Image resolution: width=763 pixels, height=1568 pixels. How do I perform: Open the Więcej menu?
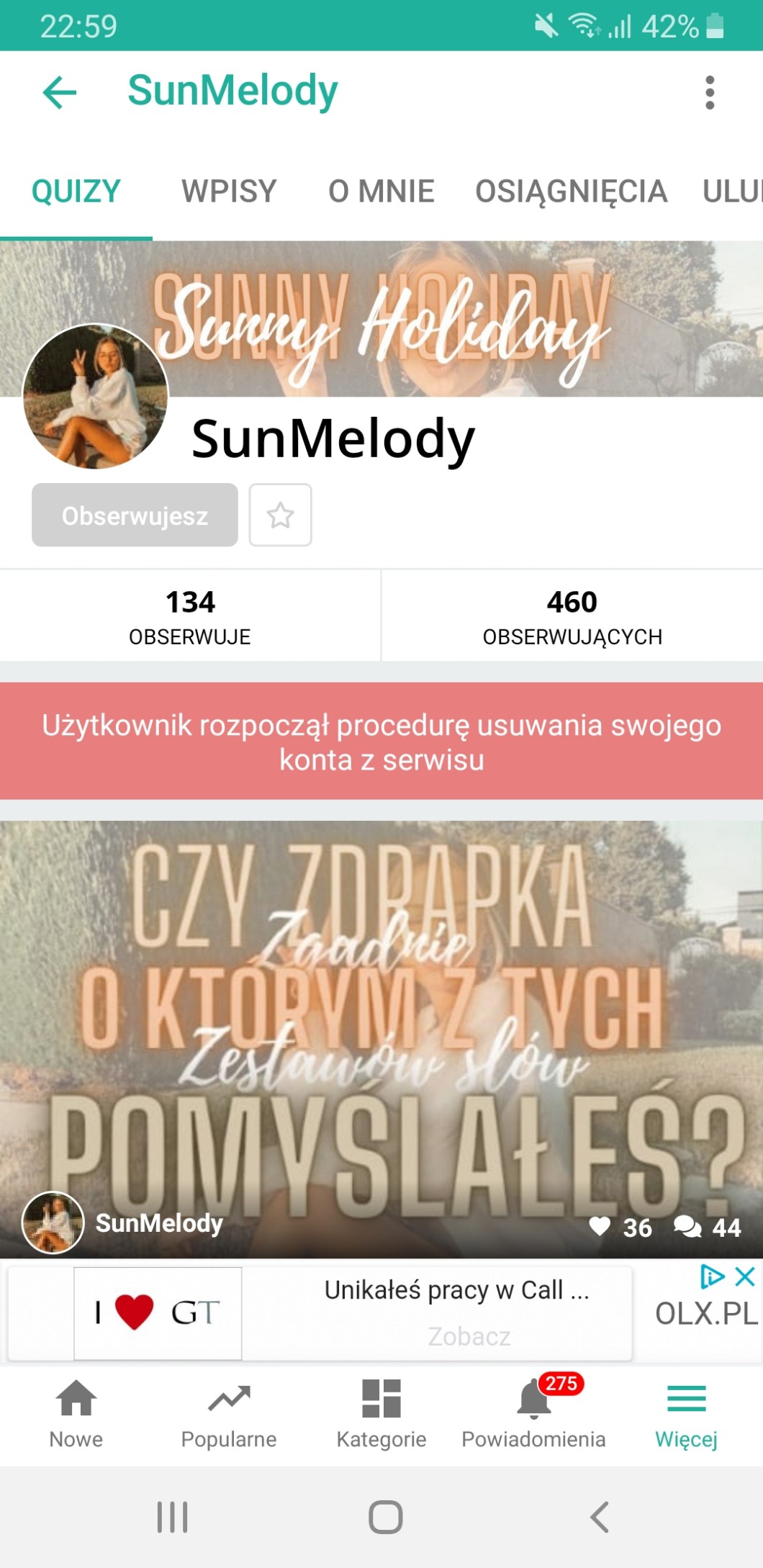pos(686,1414)
